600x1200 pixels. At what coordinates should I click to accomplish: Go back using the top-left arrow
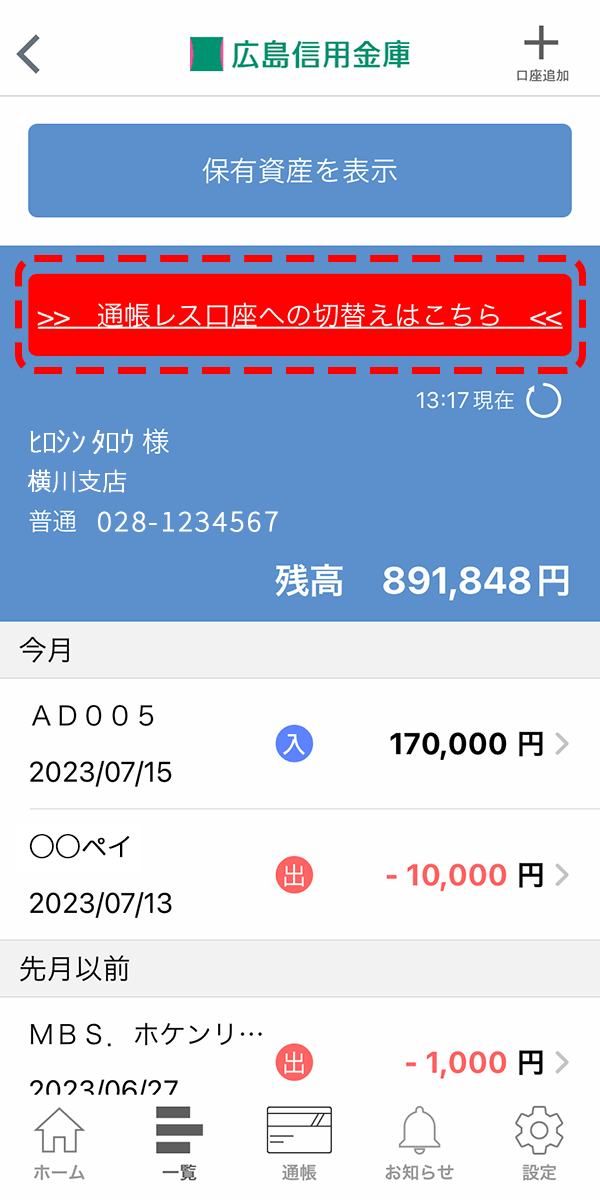pos(29,54)
